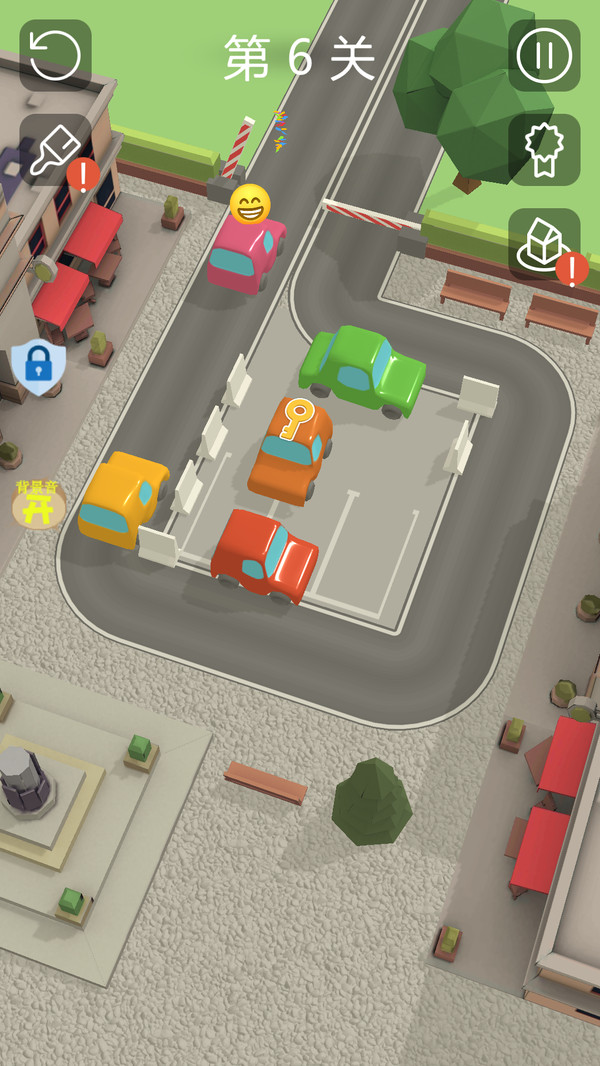Toggle the background music button
The width and height of the screenshot is (600, 1066).
[38, 503]
